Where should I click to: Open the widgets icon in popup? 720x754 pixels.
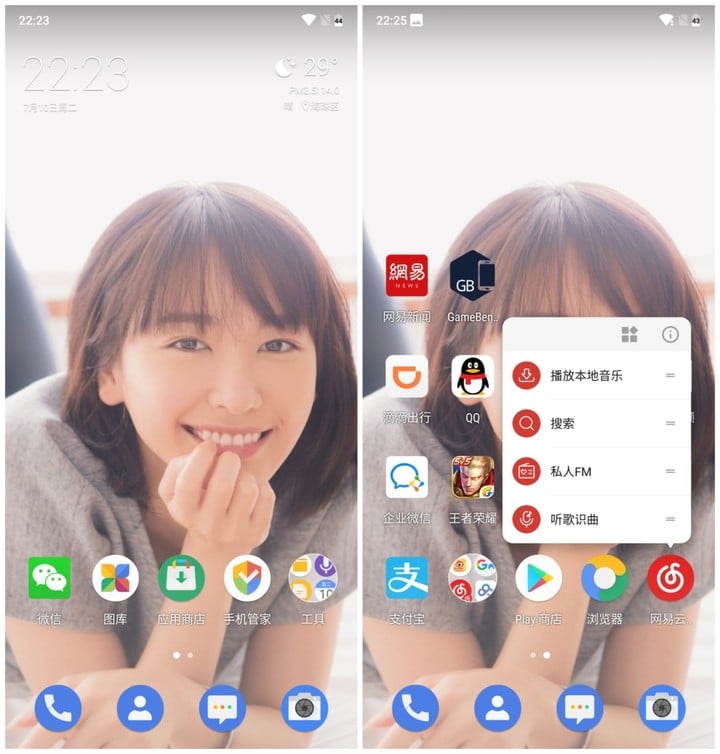pyautogui.click(x=629, y=334)
